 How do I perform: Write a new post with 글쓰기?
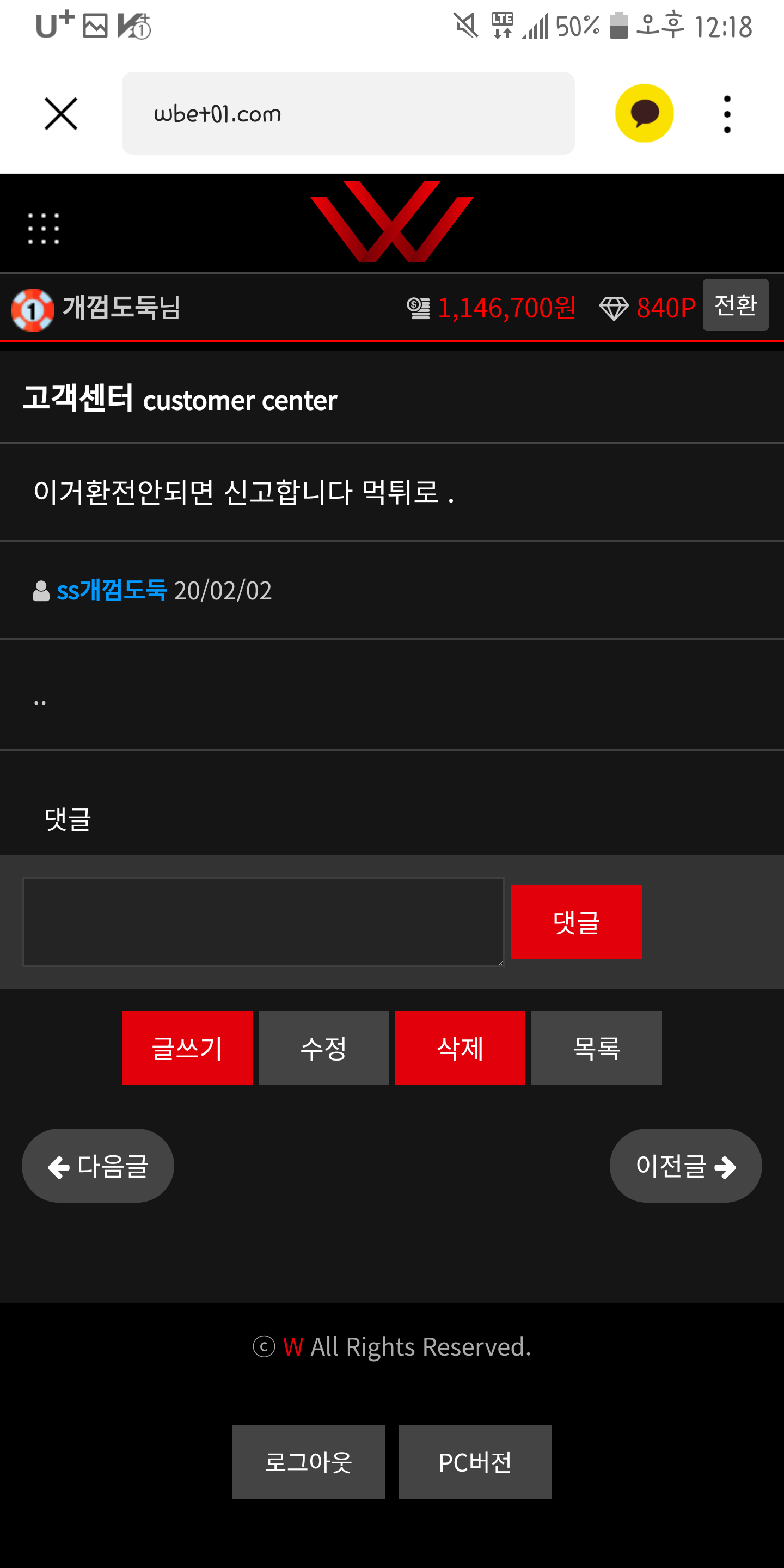click(187, 1048)
